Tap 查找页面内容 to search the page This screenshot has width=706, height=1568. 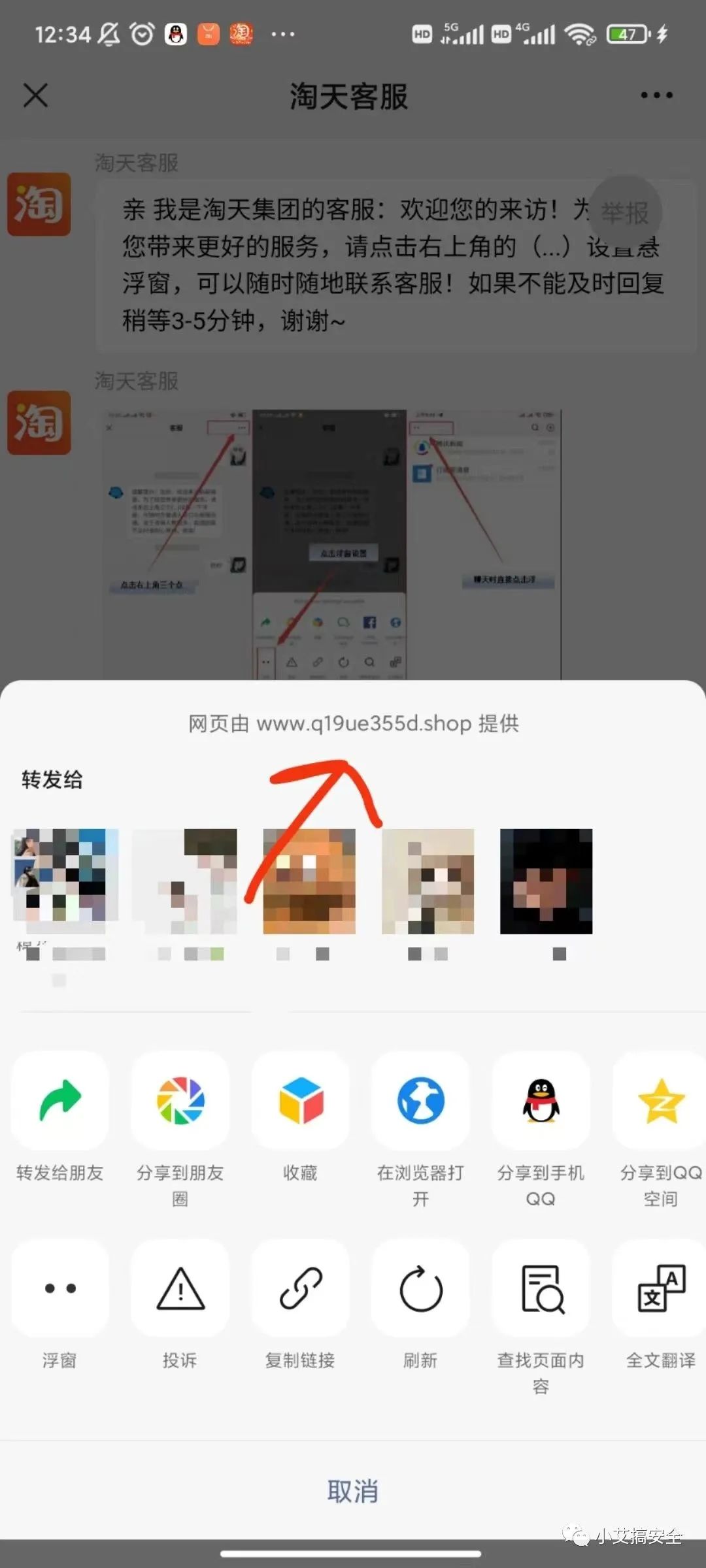tap(541, 1288)
